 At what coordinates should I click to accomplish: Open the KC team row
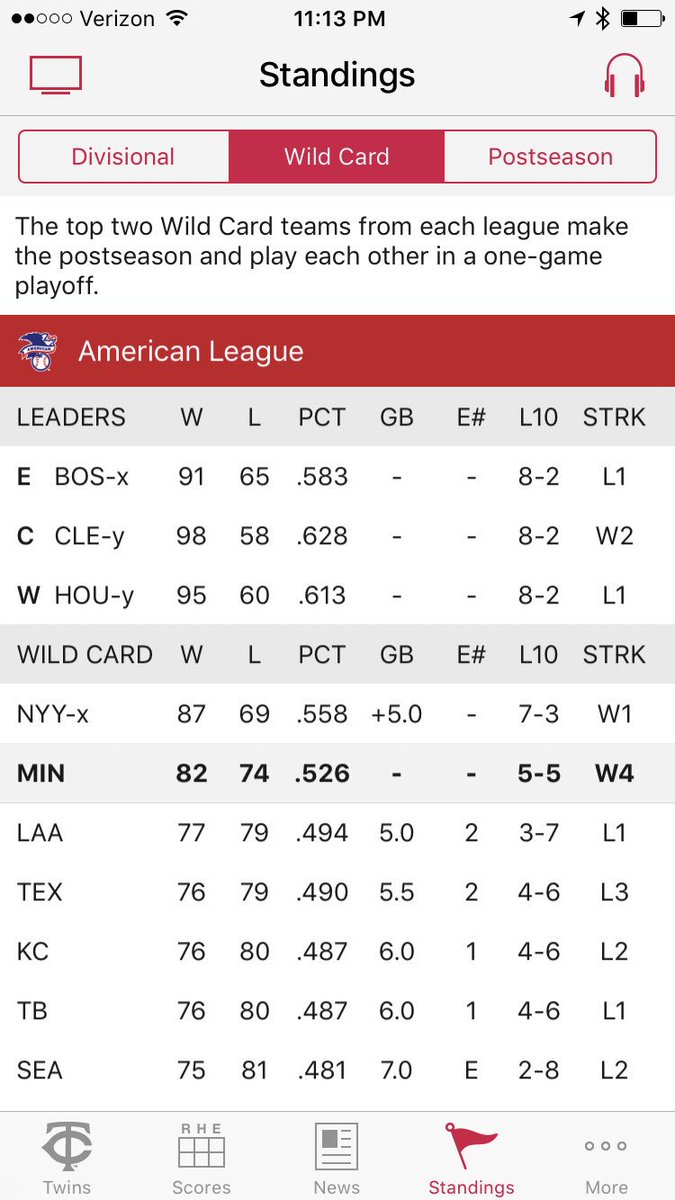point(337,951)
